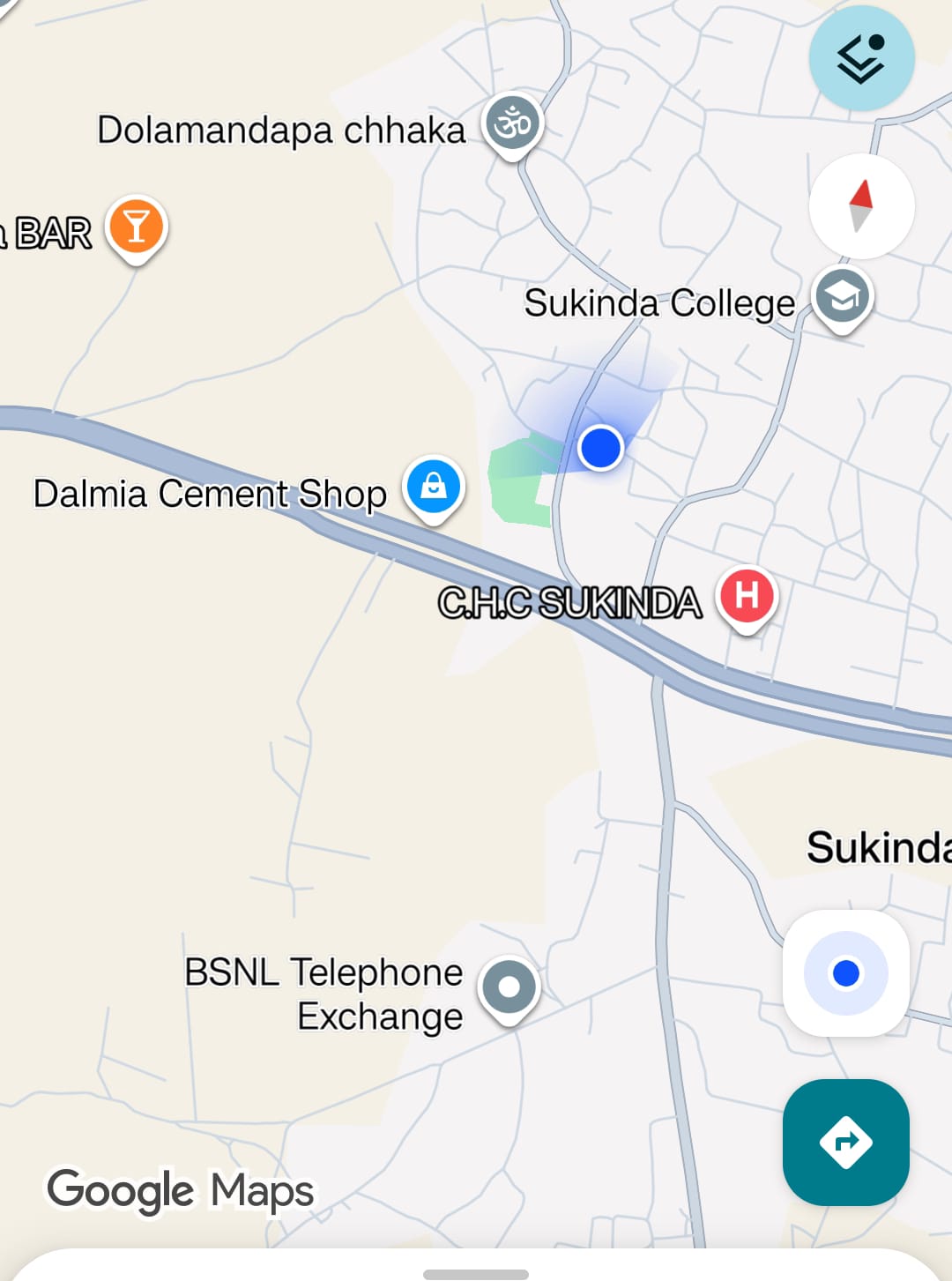This screenshot has height=1281, width=952.
Task: Open the map layers options
Action: pyautogui.click(x=861, y=58)
